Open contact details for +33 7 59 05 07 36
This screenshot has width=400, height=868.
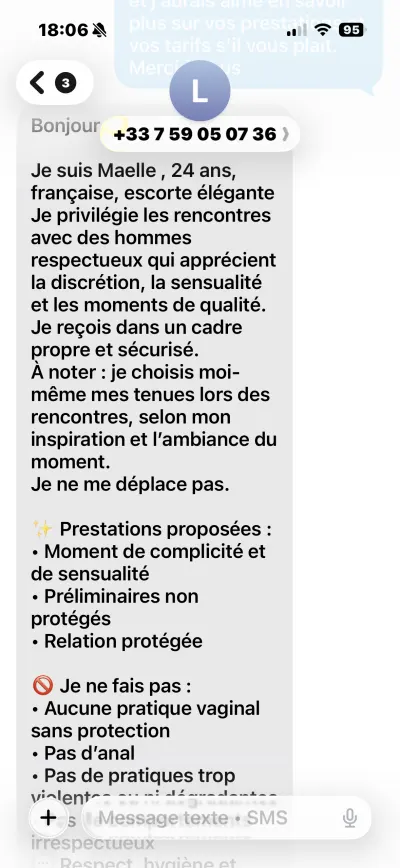[x=200, y=134]
